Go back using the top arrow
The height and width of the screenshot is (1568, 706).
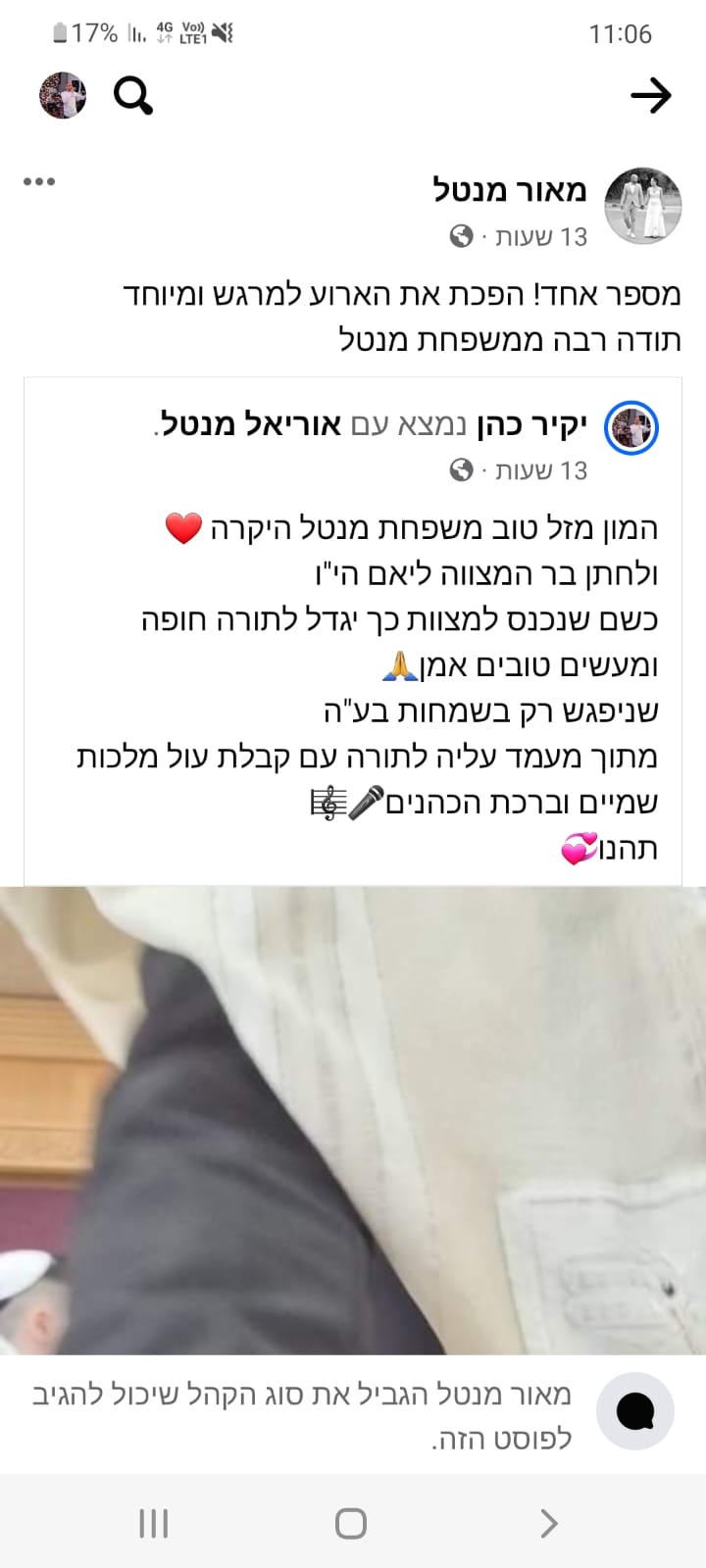coord(650,96)
